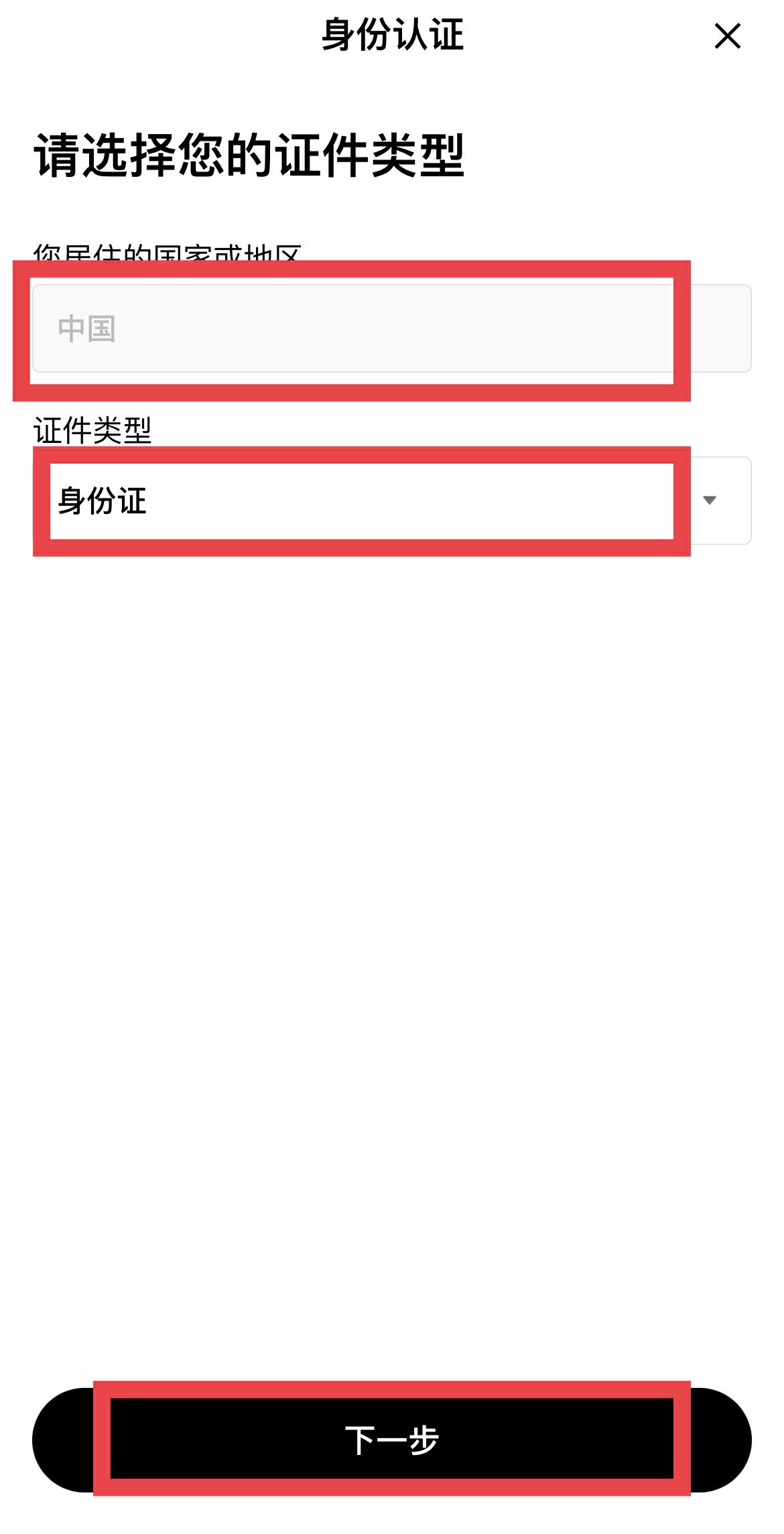
Task: Continue with the 下一步 button
Action: [392, 1440]
